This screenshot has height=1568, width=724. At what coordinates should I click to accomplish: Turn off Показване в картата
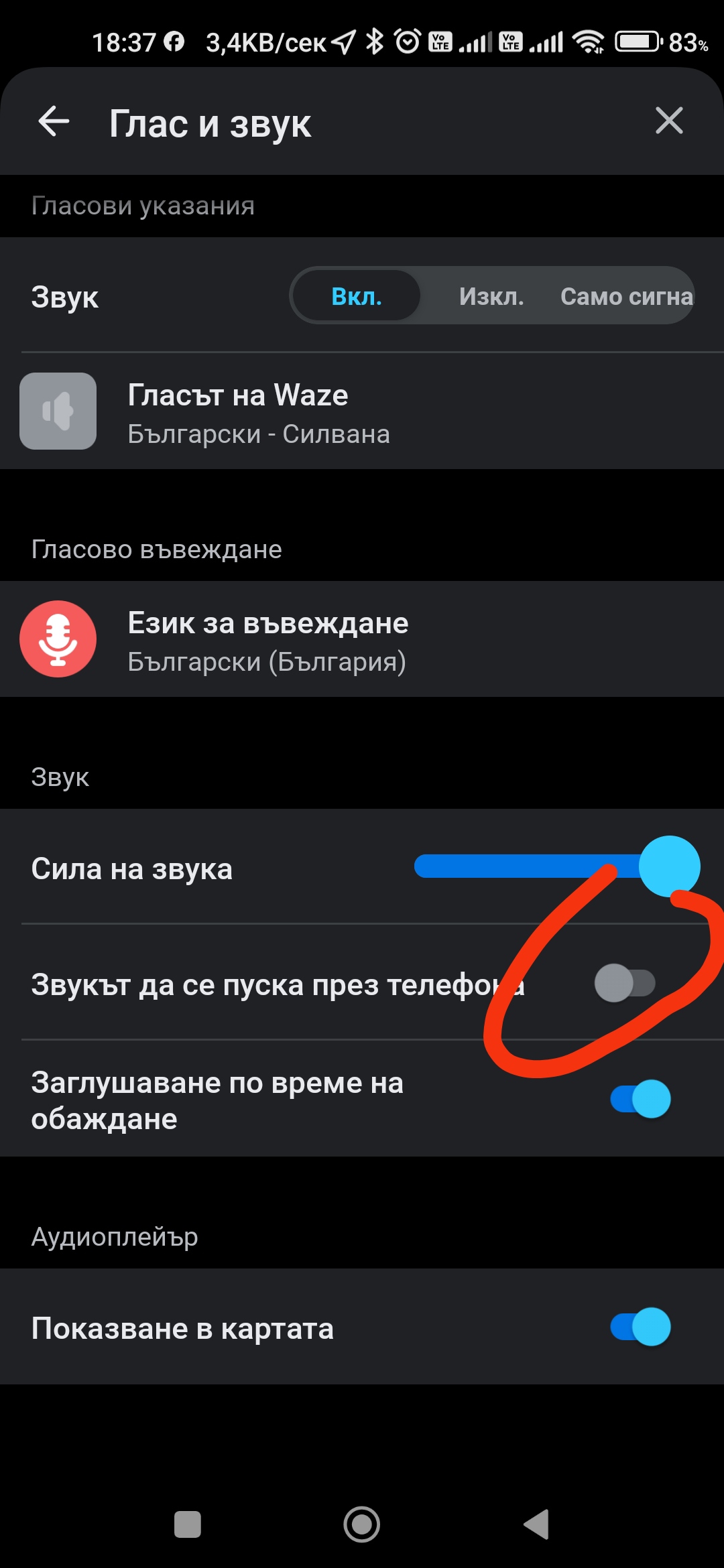coord(640,1327)
